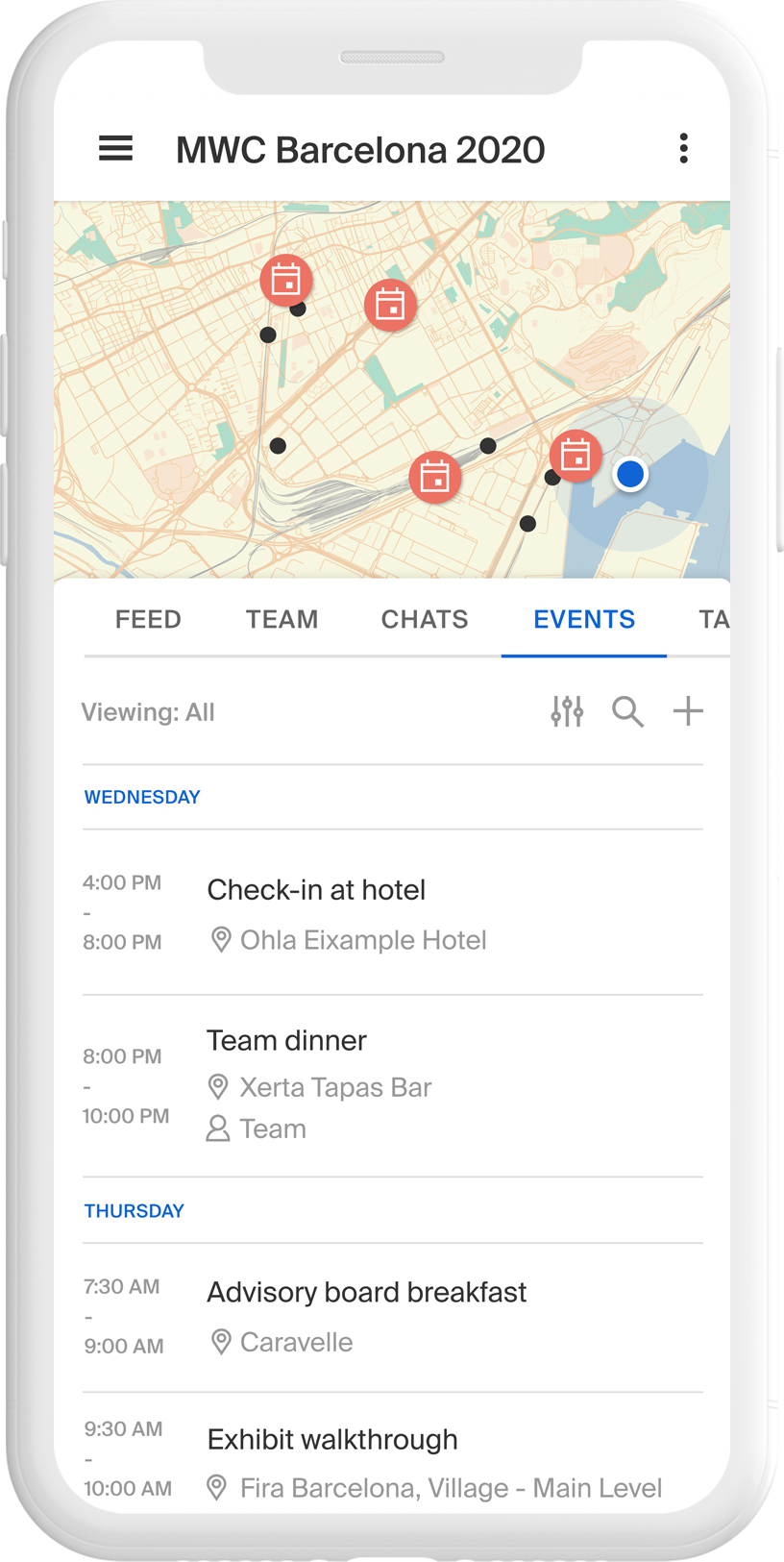Open the hamburger drawer menu
This screenshot has width=784, height=1562.
click(115, 149)
